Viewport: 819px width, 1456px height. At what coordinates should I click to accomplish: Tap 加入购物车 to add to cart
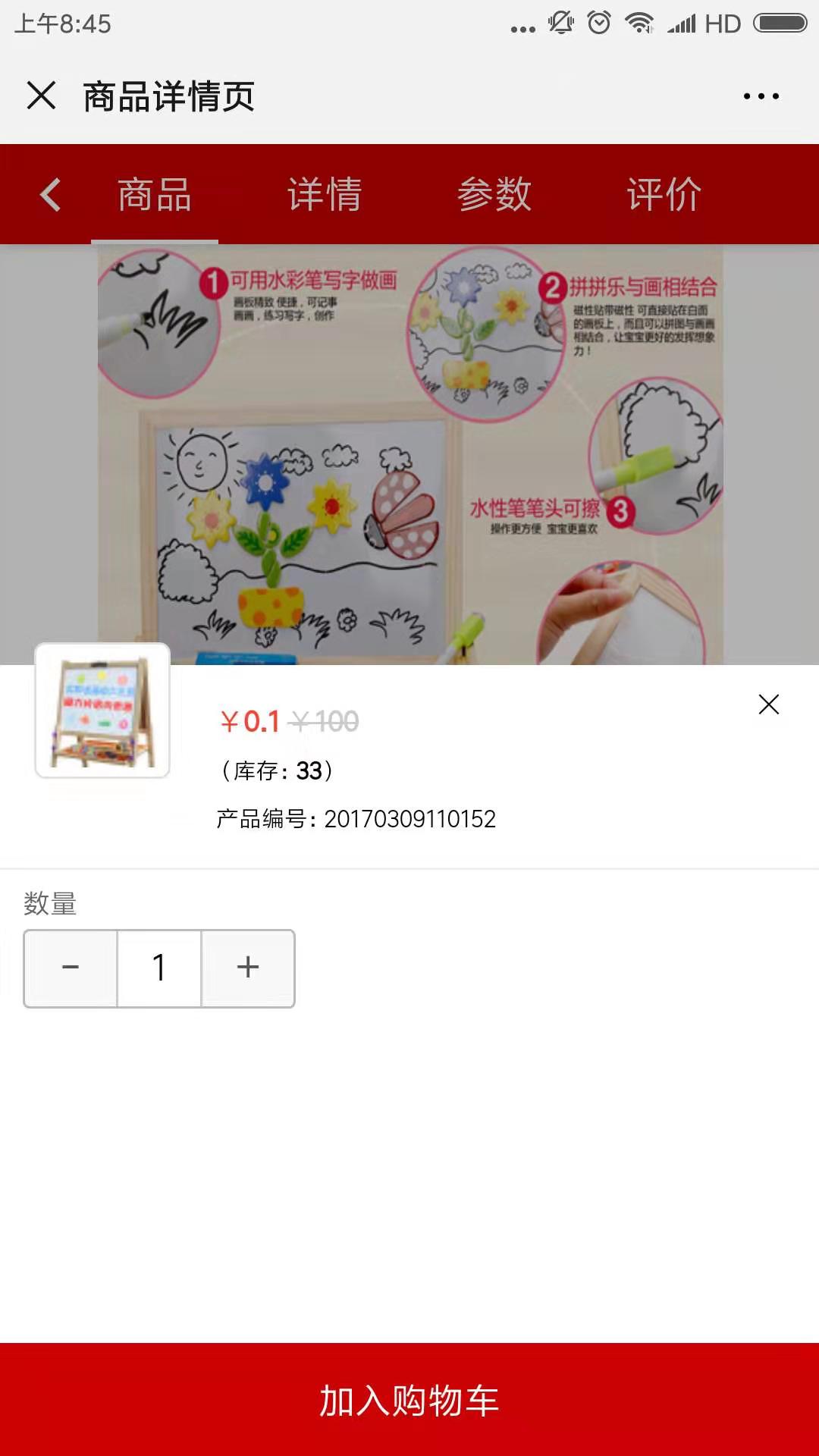pos(409,1399)
